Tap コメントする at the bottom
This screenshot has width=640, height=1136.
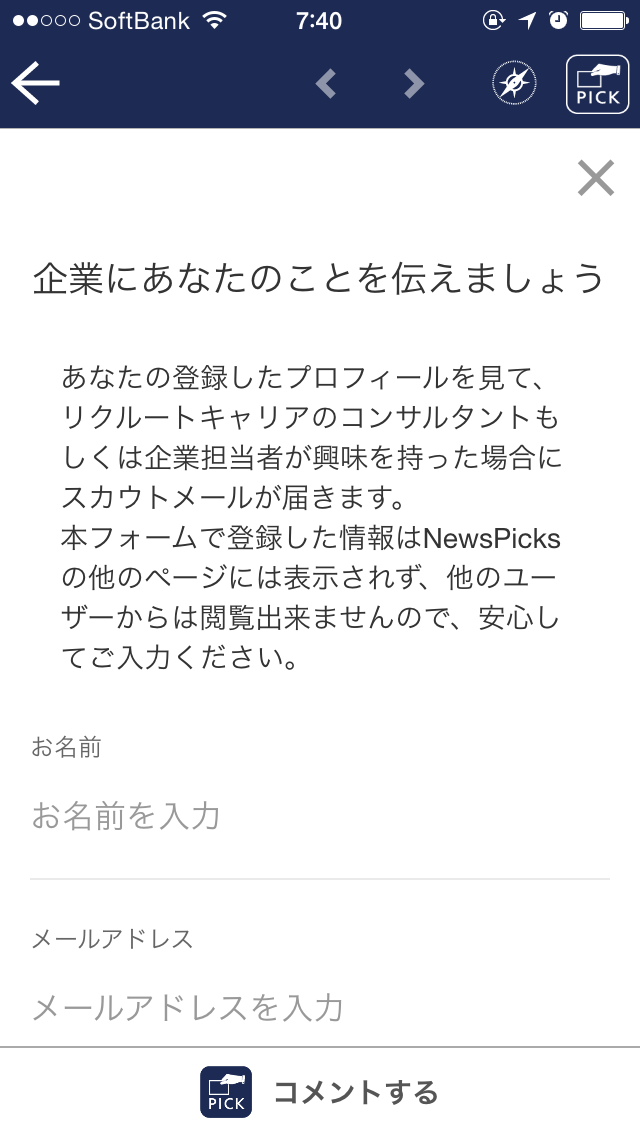tap(320, 1092)
